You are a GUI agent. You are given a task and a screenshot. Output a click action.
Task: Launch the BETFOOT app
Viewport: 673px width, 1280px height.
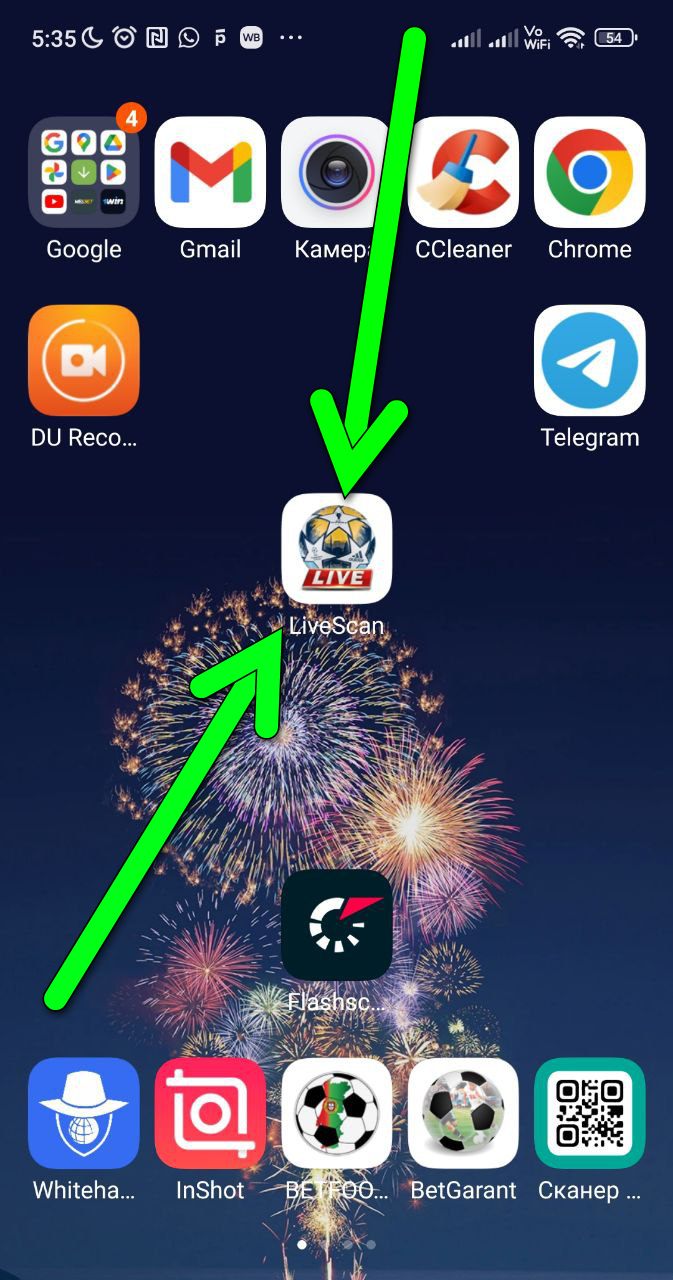pyautogui.click(x=336, y=1113)
